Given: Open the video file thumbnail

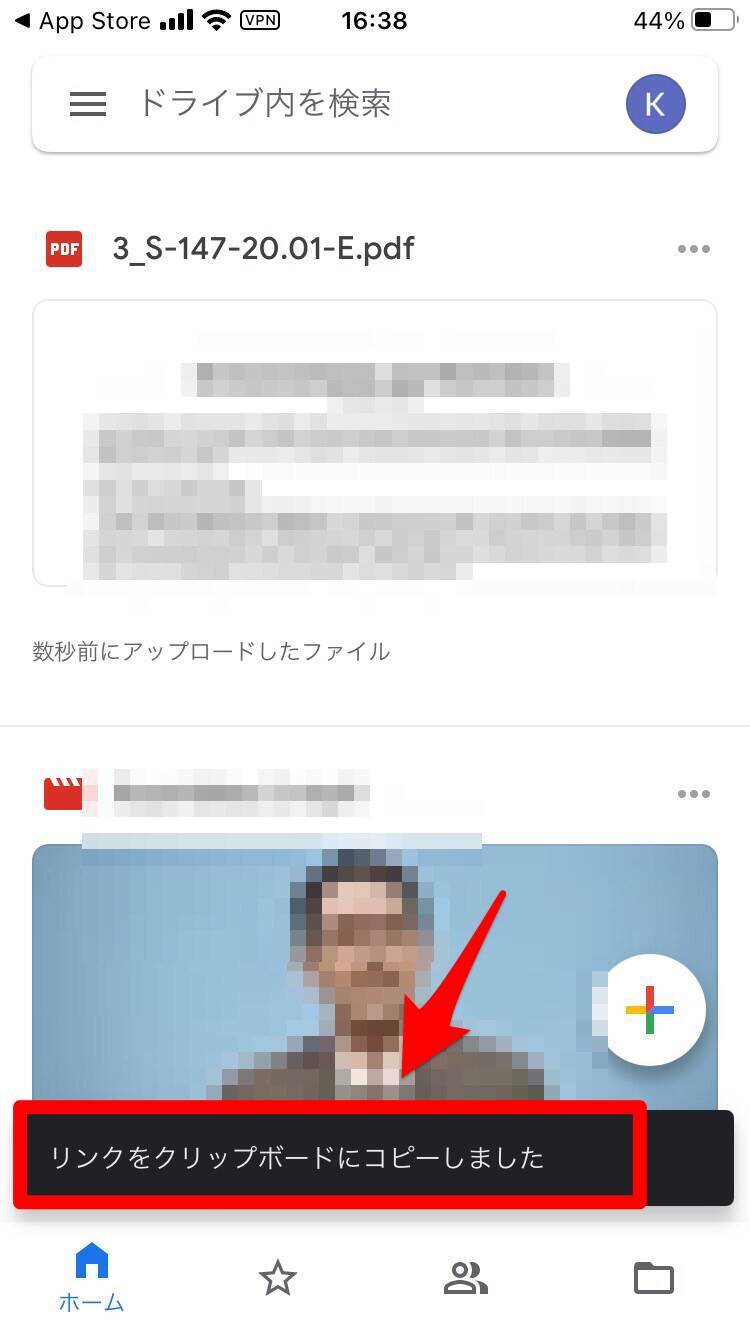Looking at the screenshot, I should point(300,960).
